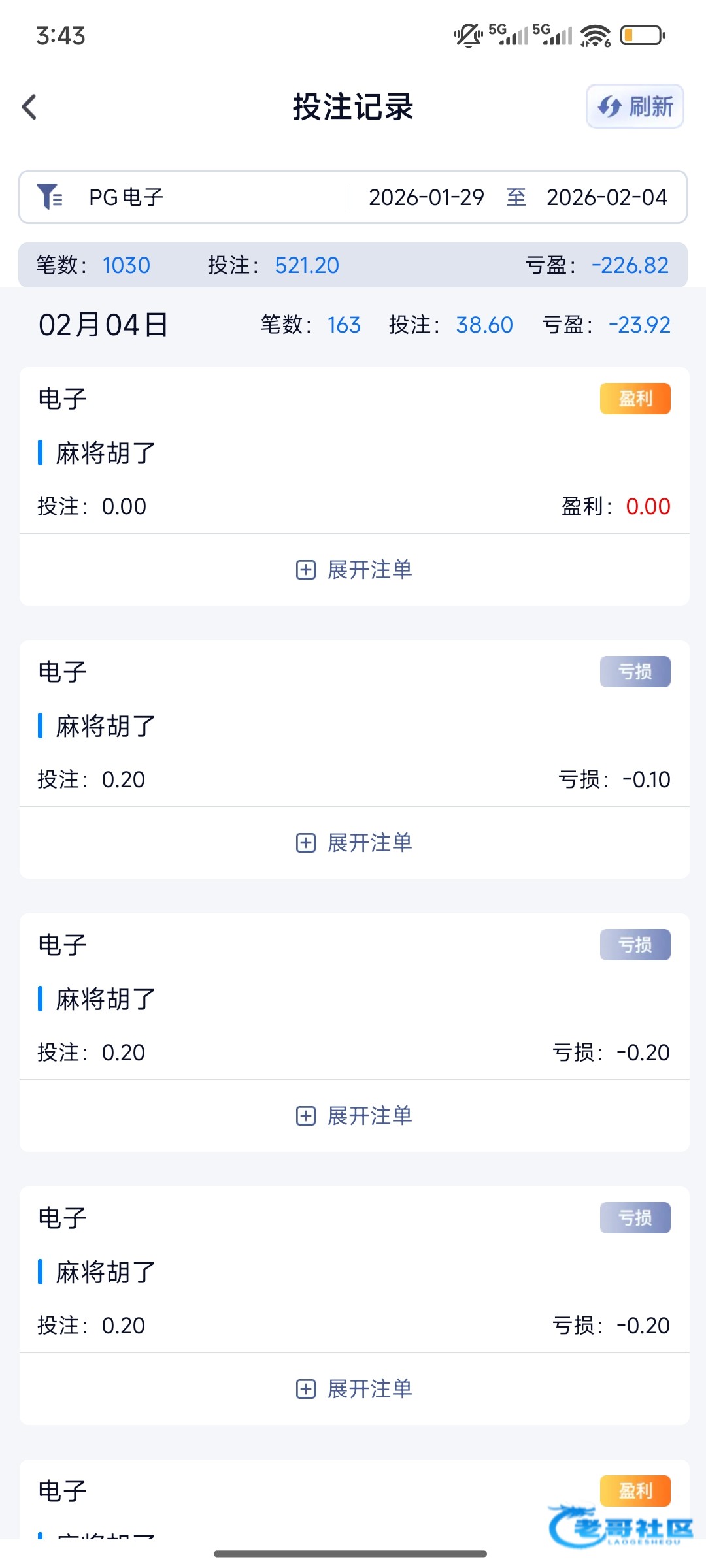
Task: Go back from the 投注记录 page
Action: tap(29, 107)
